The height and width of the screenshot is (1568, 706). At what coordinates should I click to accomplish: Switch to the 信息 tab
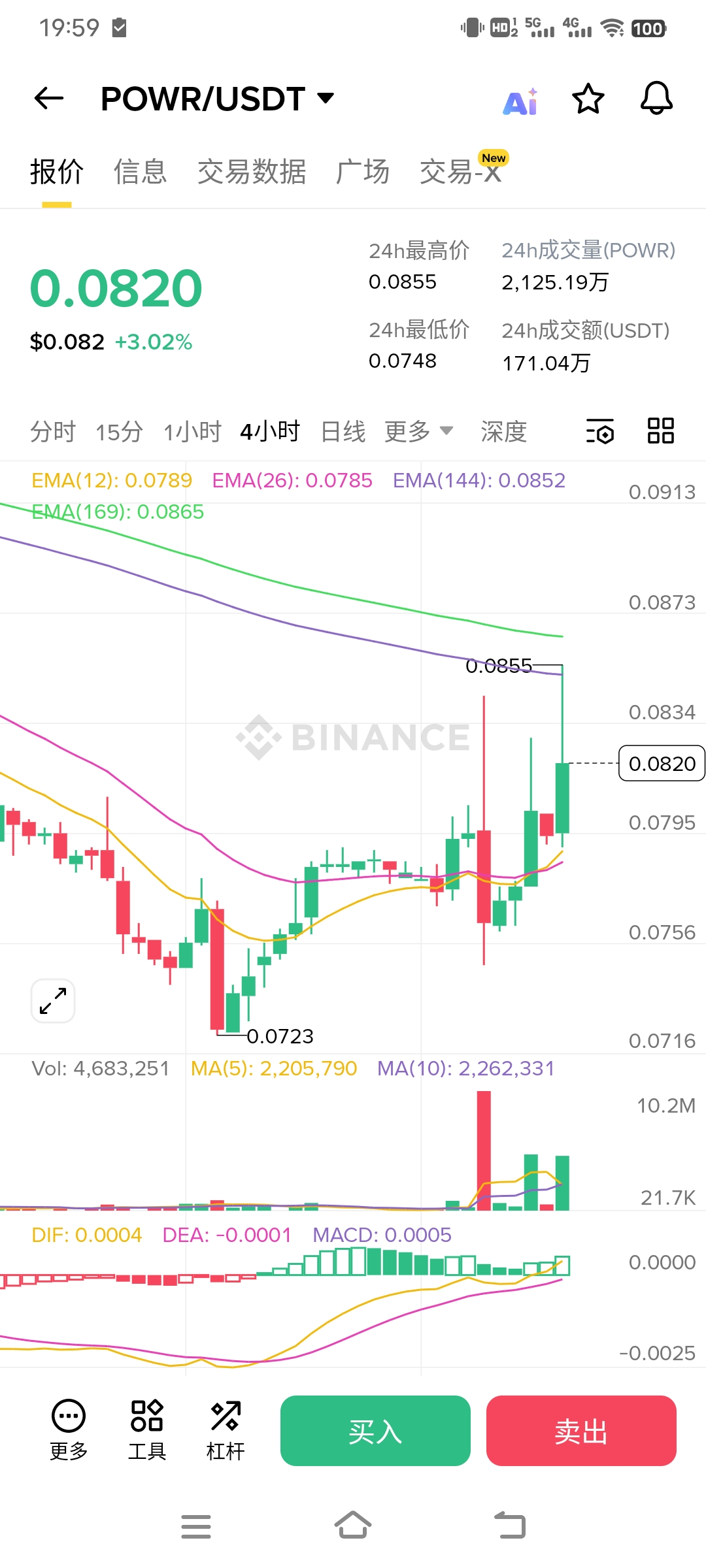click(x=140, y=172)
